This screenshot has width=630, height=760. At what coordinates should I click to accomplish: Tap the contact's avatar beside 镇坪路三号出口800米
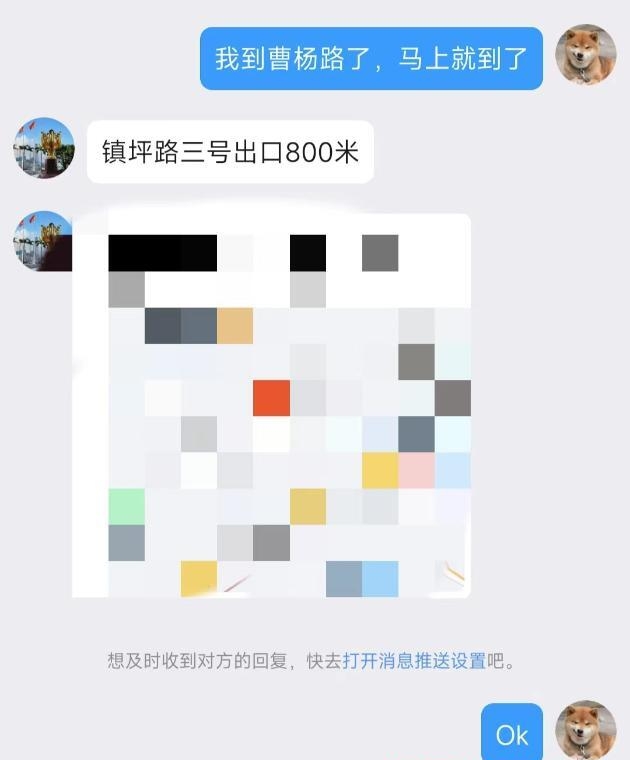click(44, 149)
